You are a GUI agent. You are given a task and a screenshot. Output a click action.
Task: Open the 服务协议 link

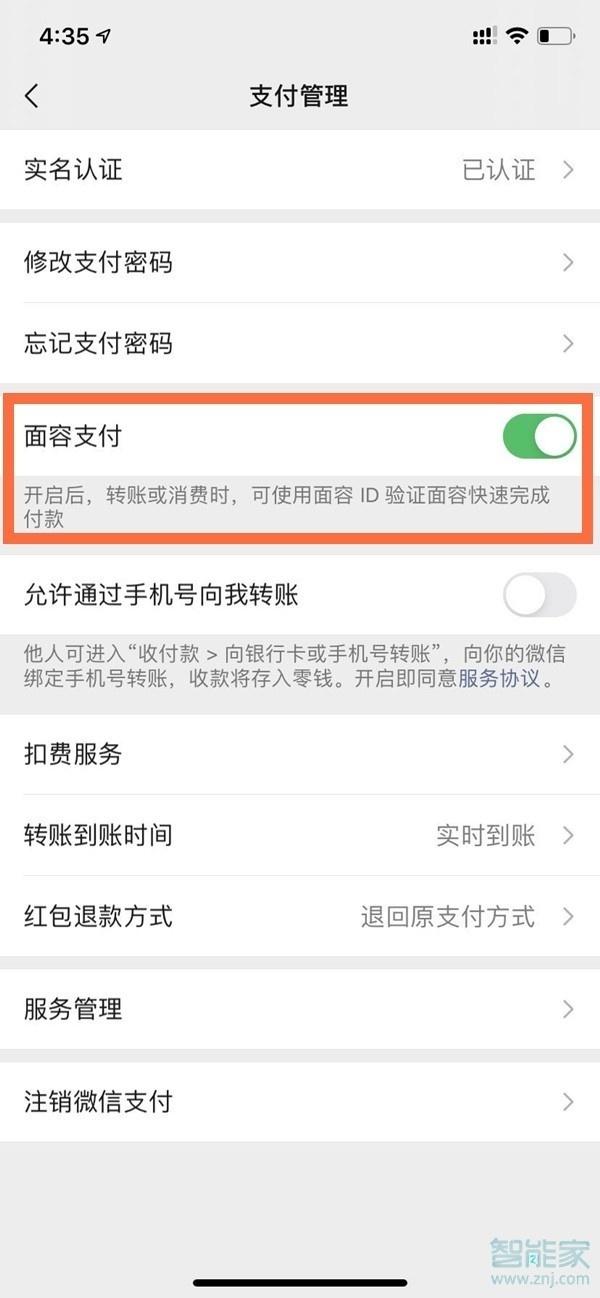click(499, 679)
